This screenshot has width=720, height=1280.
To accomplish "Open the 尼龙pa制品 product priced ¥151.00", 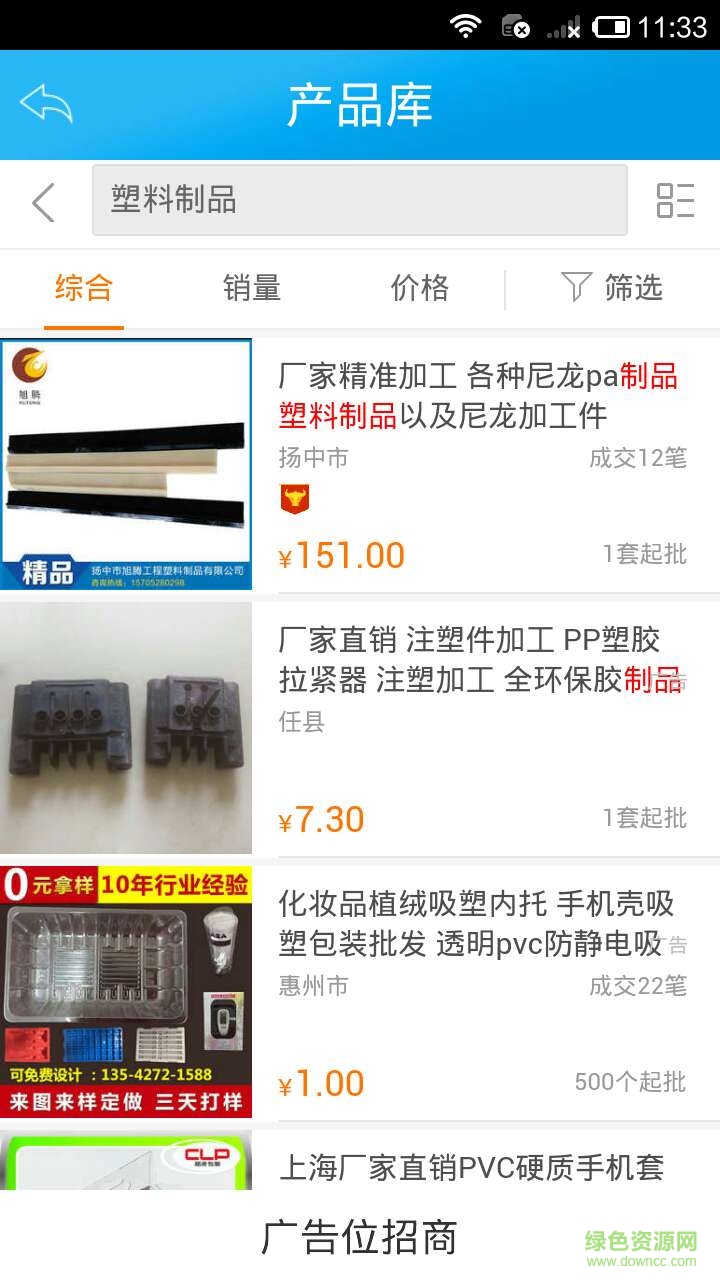I will pos(478,394).
